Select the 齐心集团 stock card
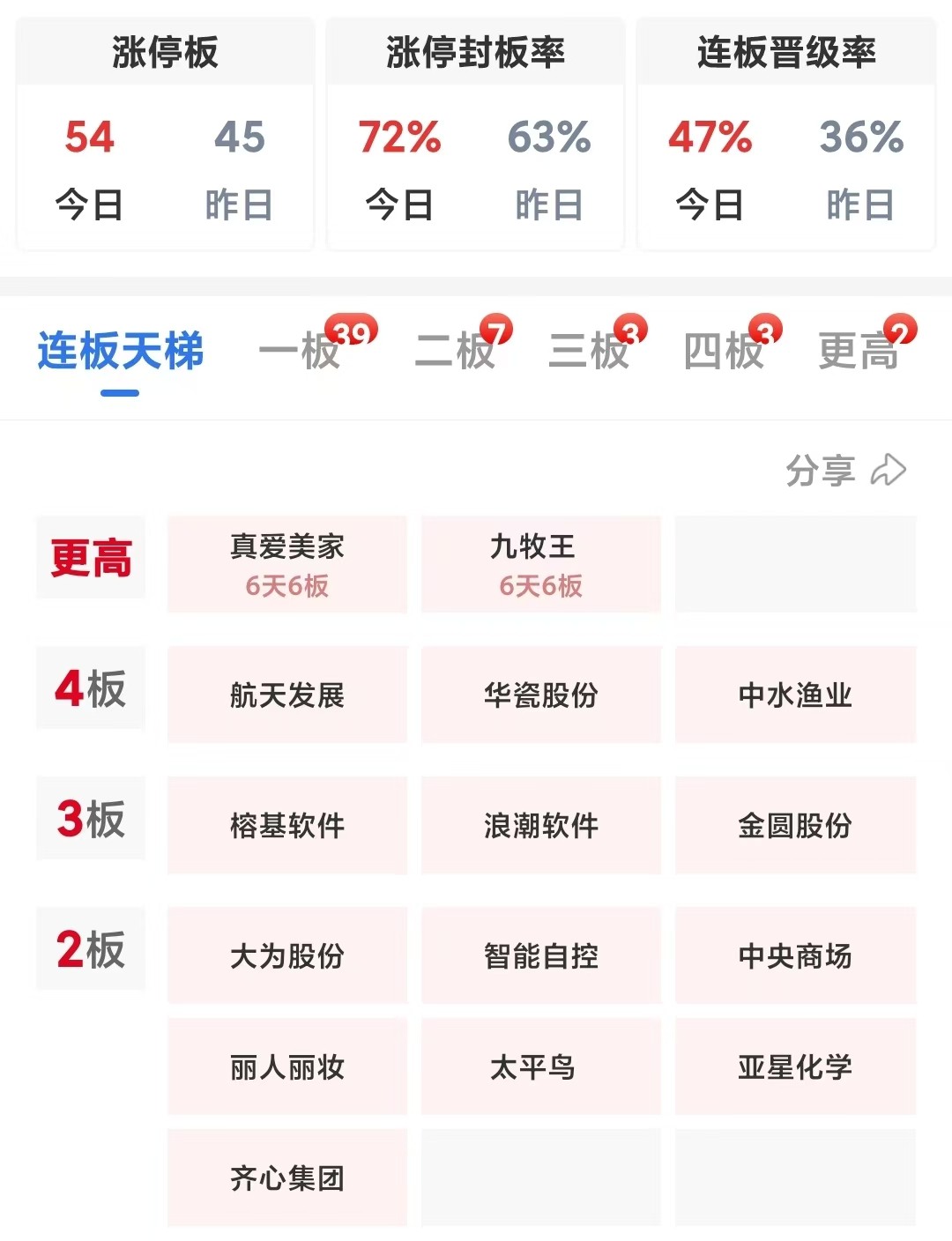This screenshot has height=1241, width=952. tap(287, 1178)
